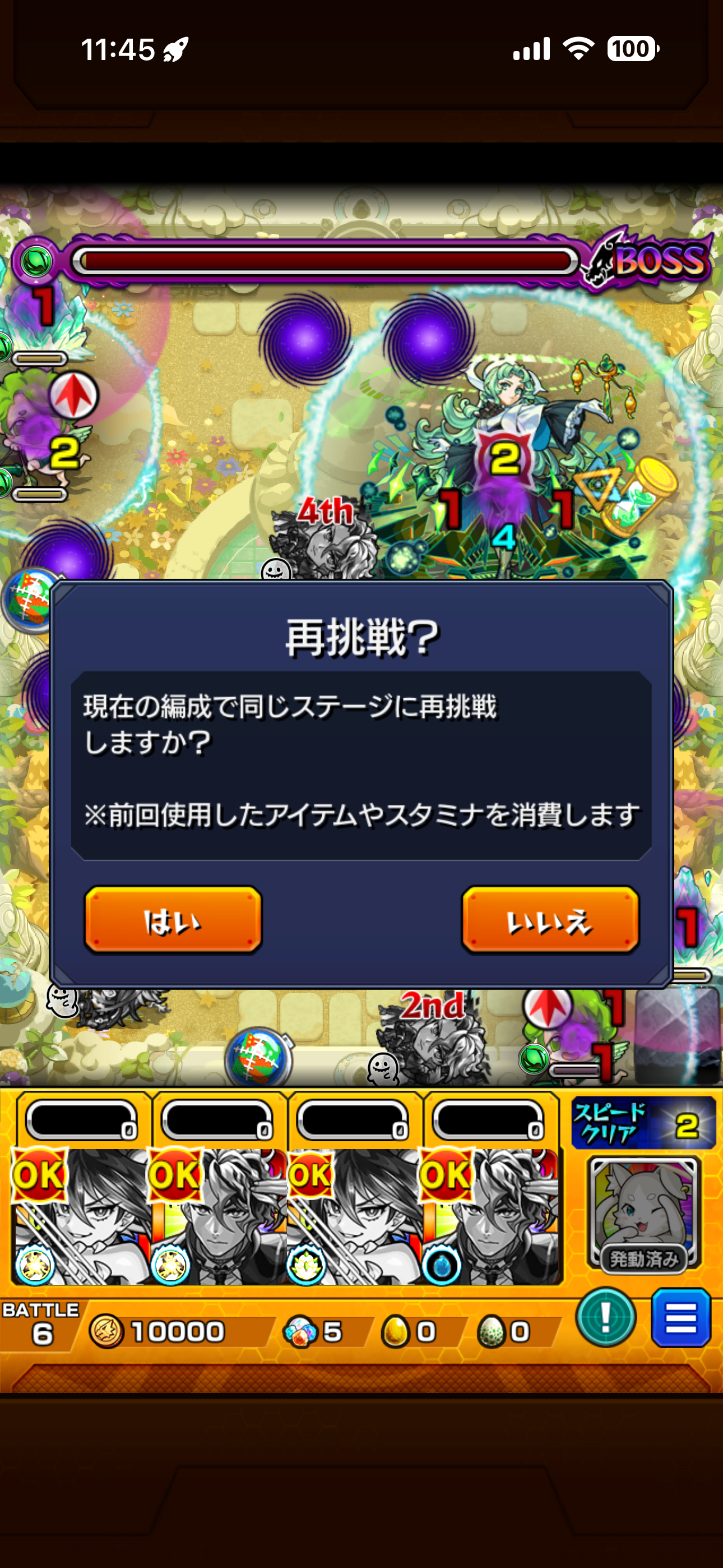The width and height of the screenshot is (723, 1568).
Task: Tap the green exclamation info button
Action: 605,1317
